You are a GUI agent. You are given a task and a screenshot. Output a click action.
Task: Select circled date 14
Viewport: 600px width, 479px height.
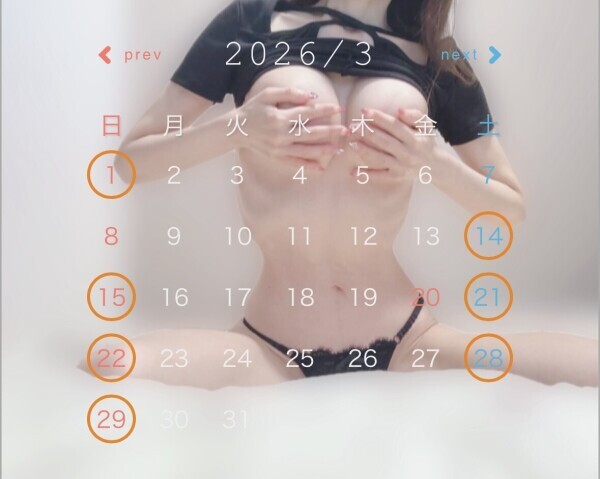click(488, 237)
